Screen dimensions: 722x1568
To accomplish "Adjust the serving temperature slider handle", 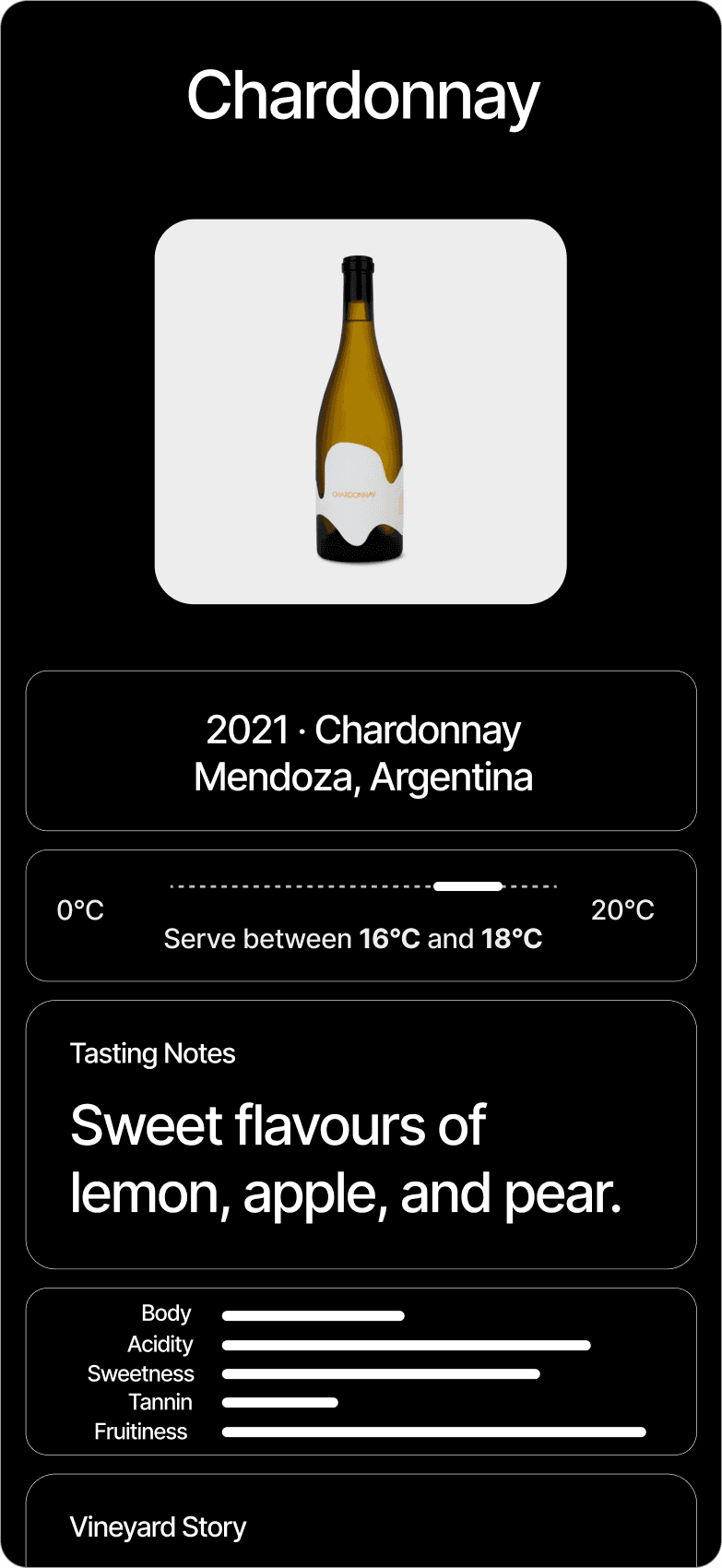I will (467, 885).
